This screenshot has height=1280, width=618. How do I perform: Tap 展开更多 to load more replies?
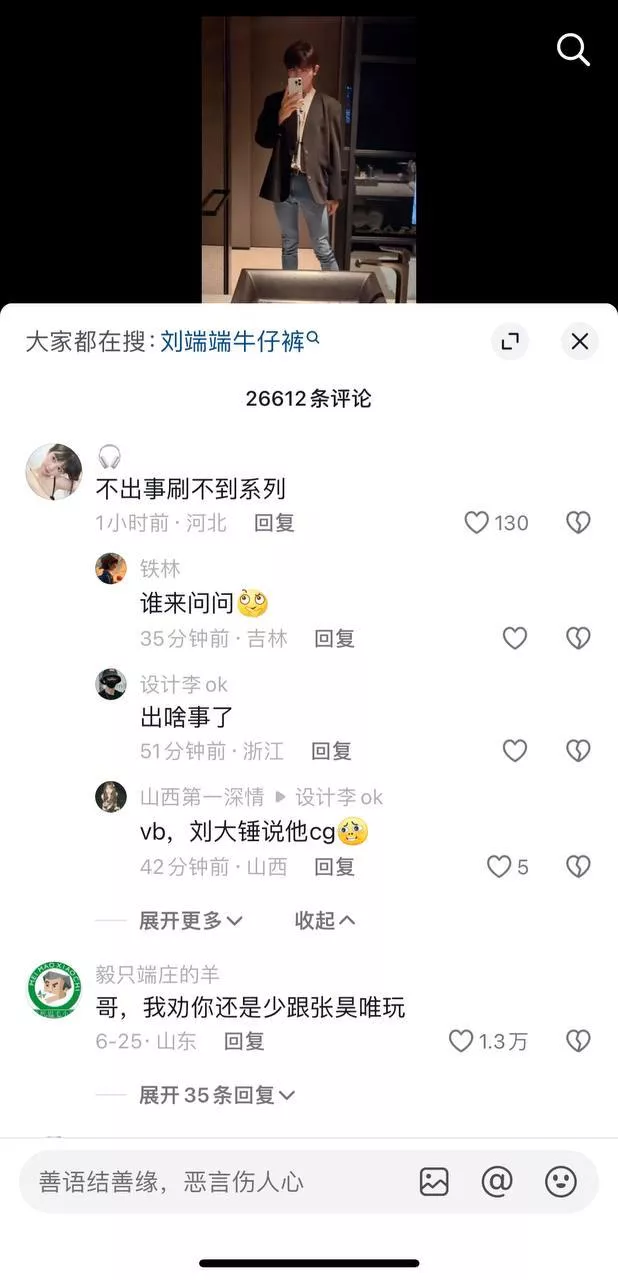coord(190,920)
